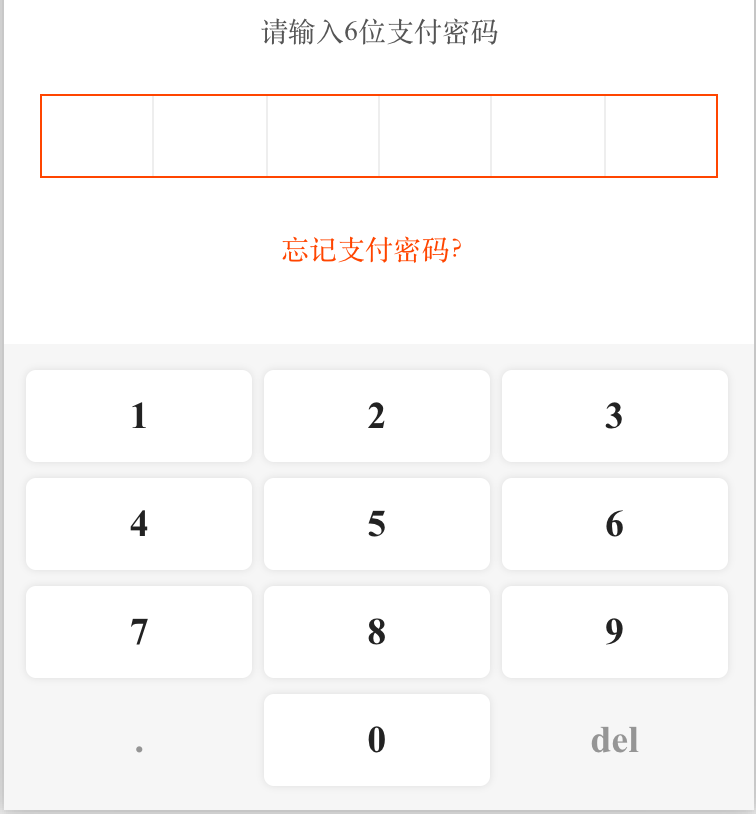Viewport: 756px width, 814px height.
Task: Click the third password digit box
Action: click(x=322, y=136)
